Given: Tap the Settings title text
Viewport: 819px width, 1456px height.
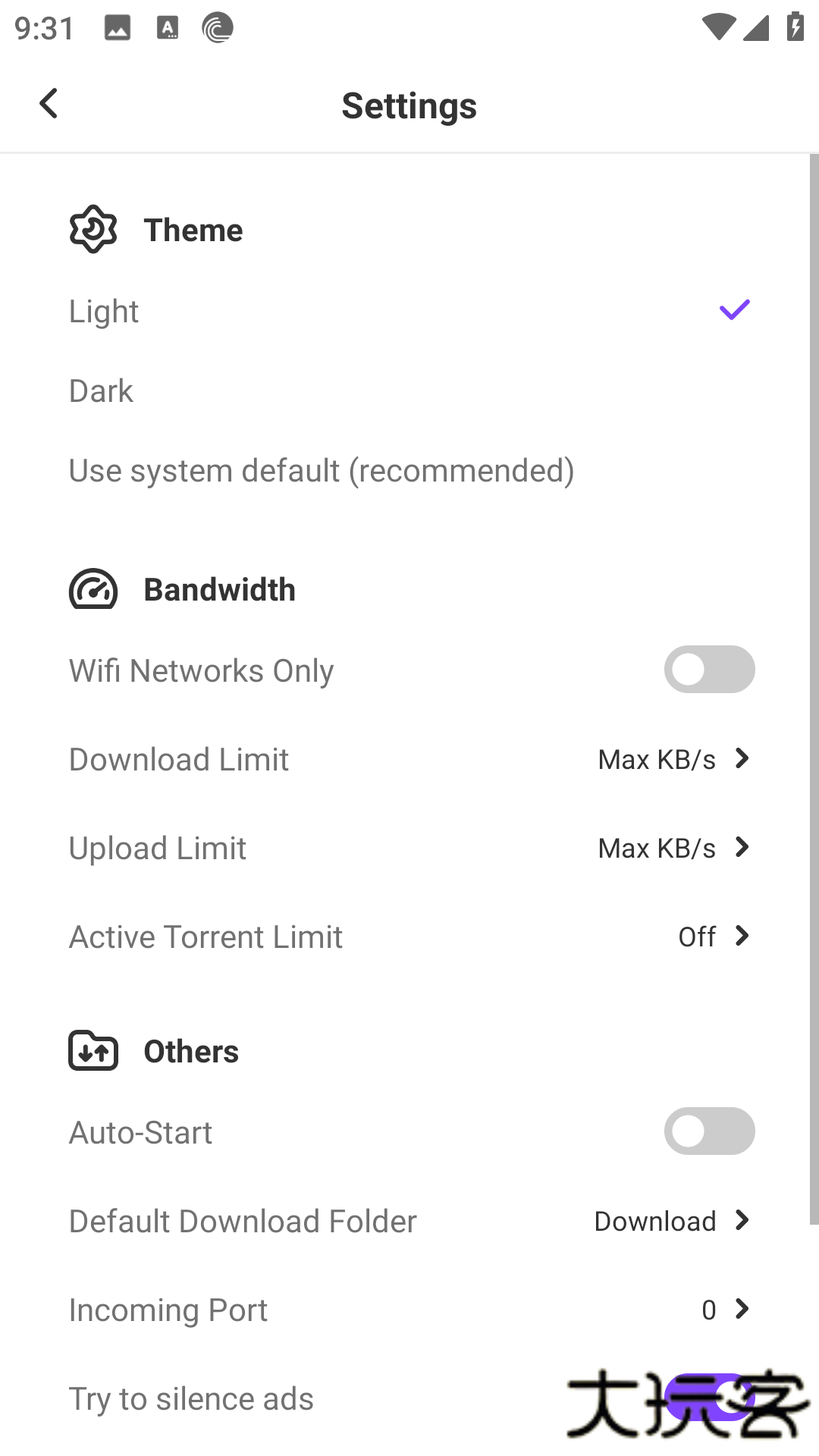Looking at the screenshot, I should pos(409,105).
